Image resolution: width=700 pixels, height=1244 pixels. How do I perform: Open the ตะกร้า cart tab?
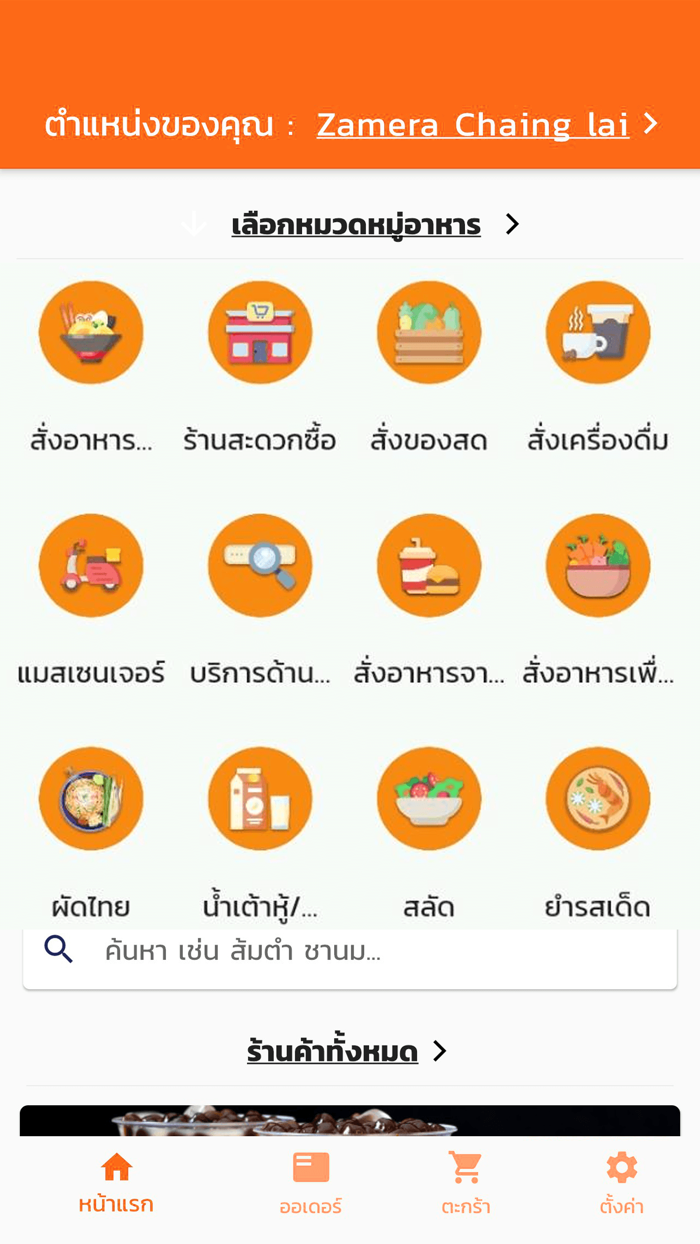click(465, 1182)
